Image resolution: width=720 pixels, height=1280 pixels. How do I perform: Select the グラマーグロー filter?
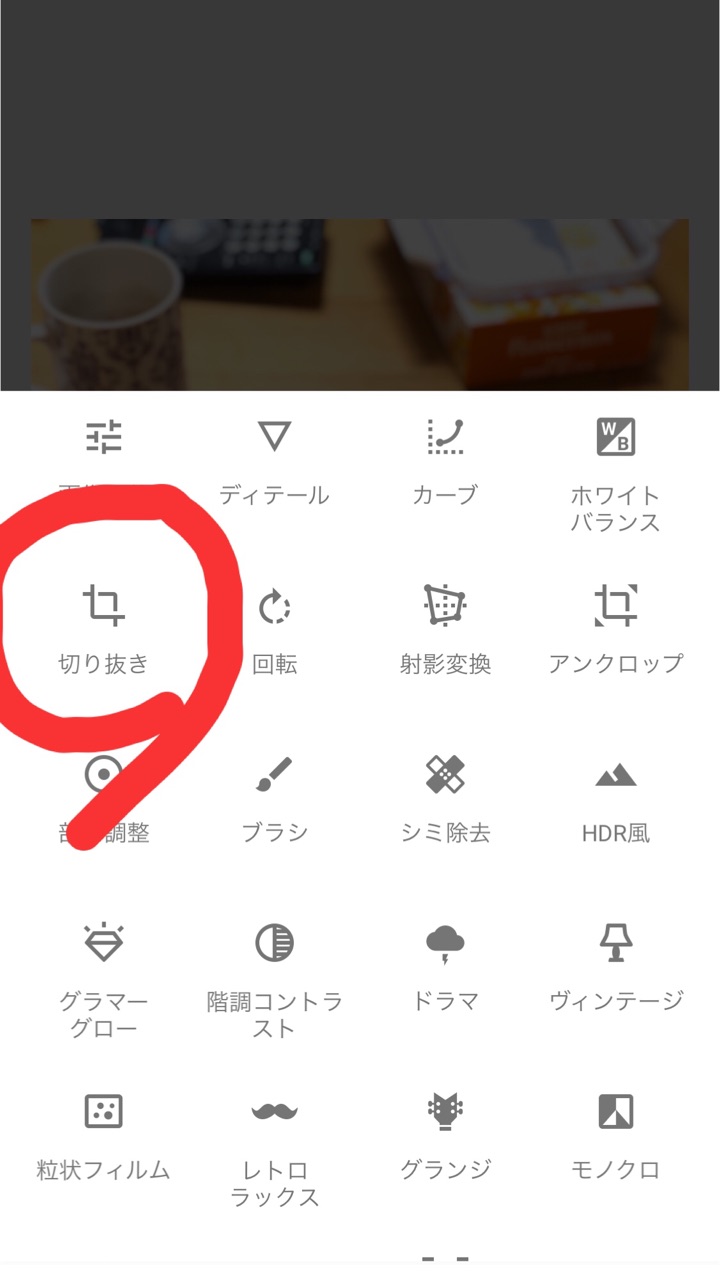pos(103,982)
